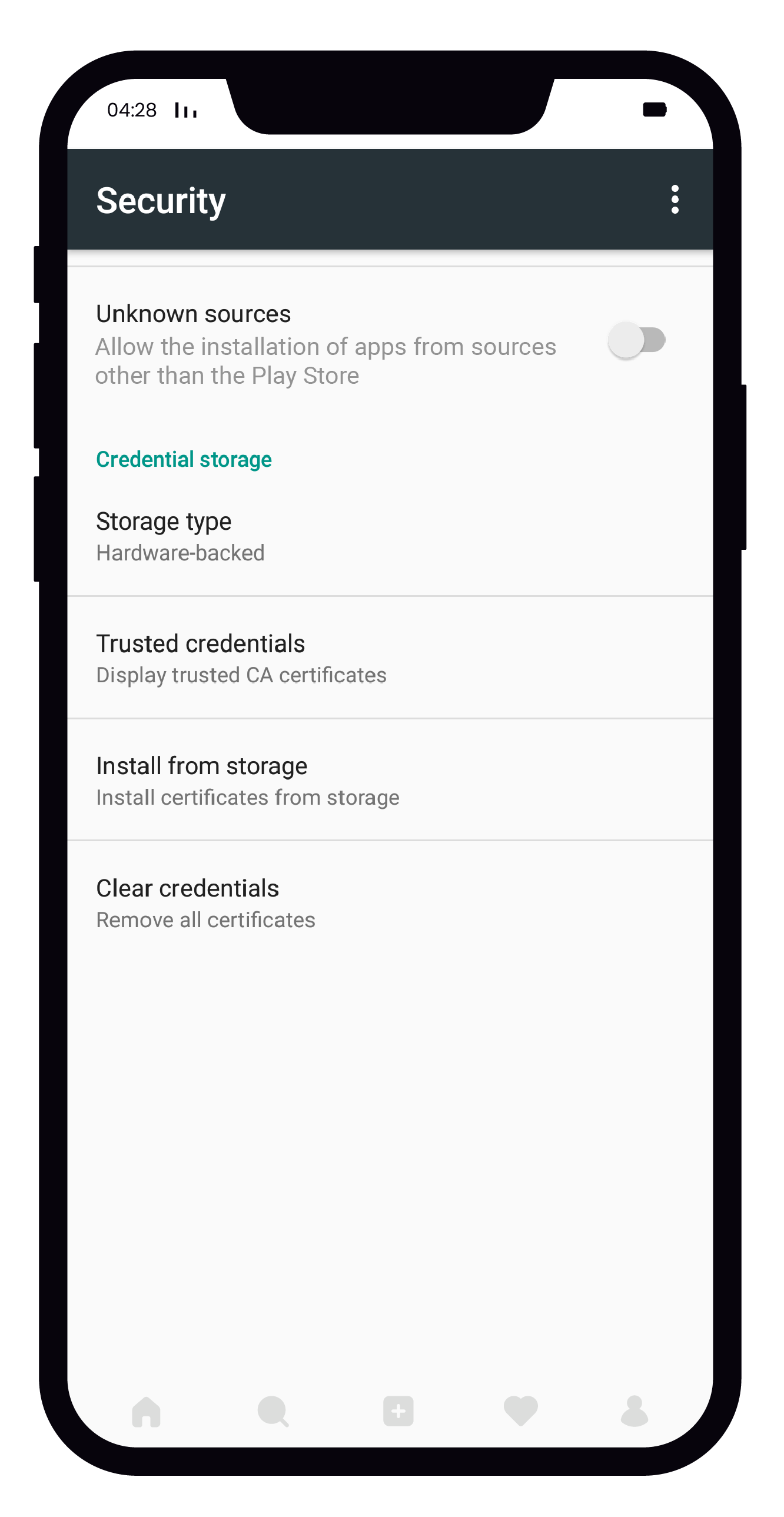This screenshot has width=784, height=1517.
Task: Tap the plus icon in the bottom bar
Action: pos(398,1410)
